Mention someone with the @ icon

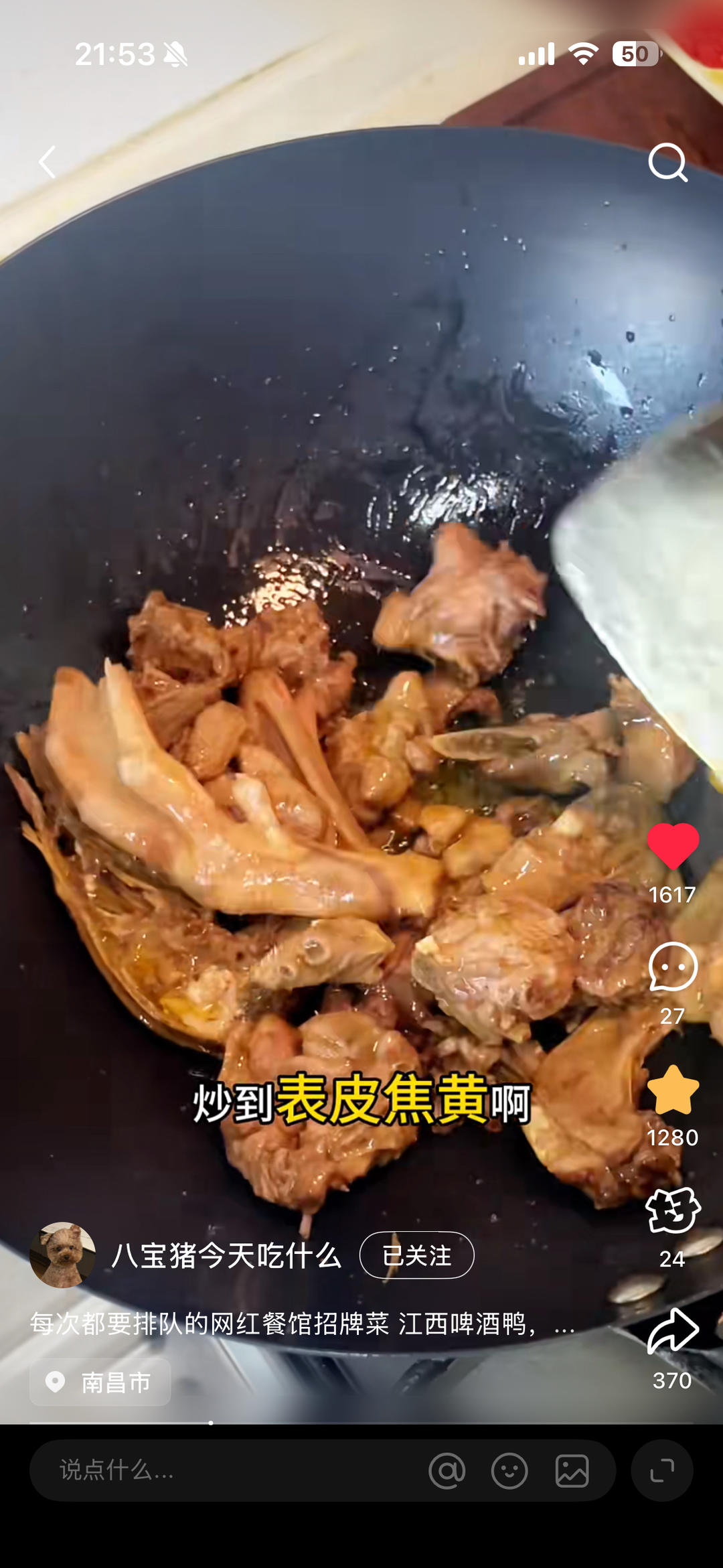click(x=447, y=1471)
